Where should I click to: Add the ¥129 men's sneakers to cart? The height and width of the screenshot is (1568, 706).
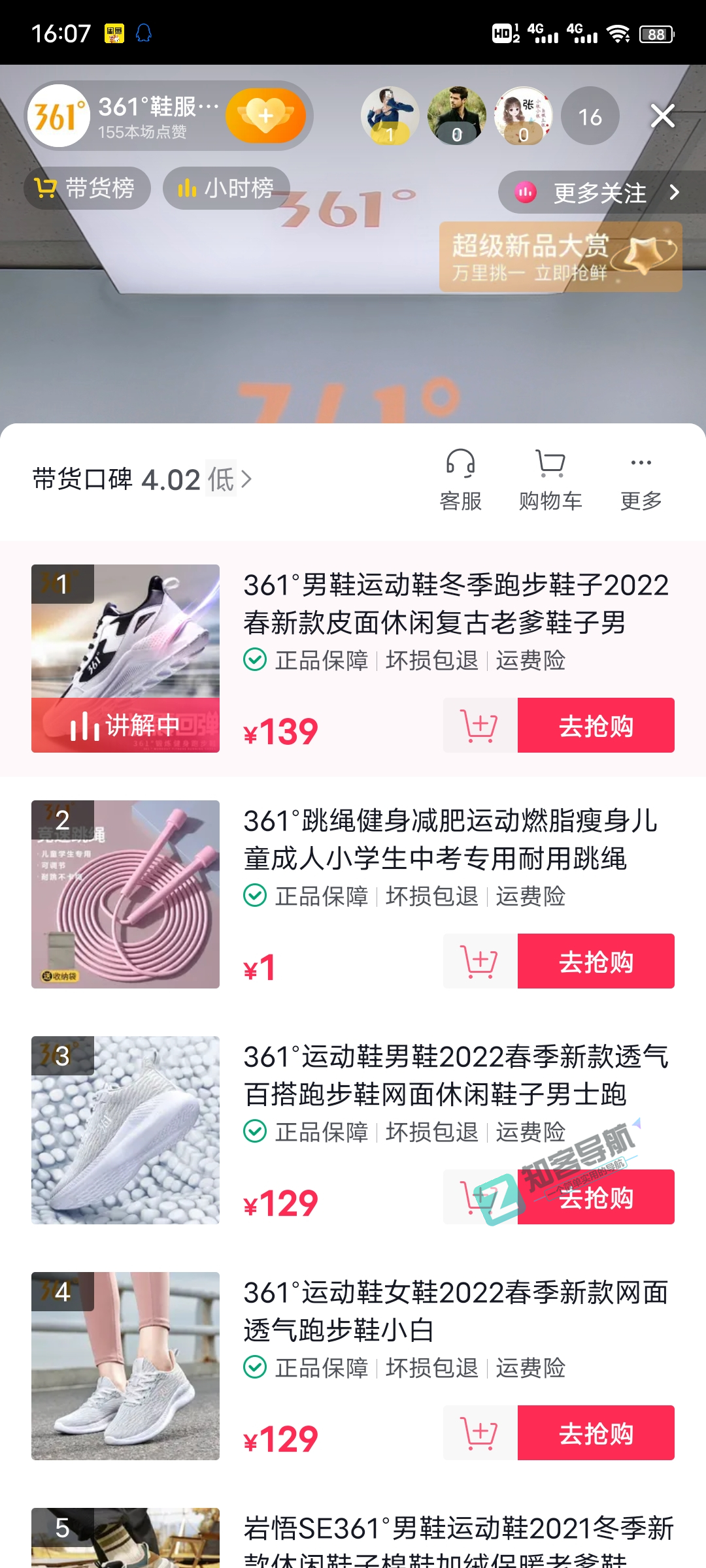479,1198
